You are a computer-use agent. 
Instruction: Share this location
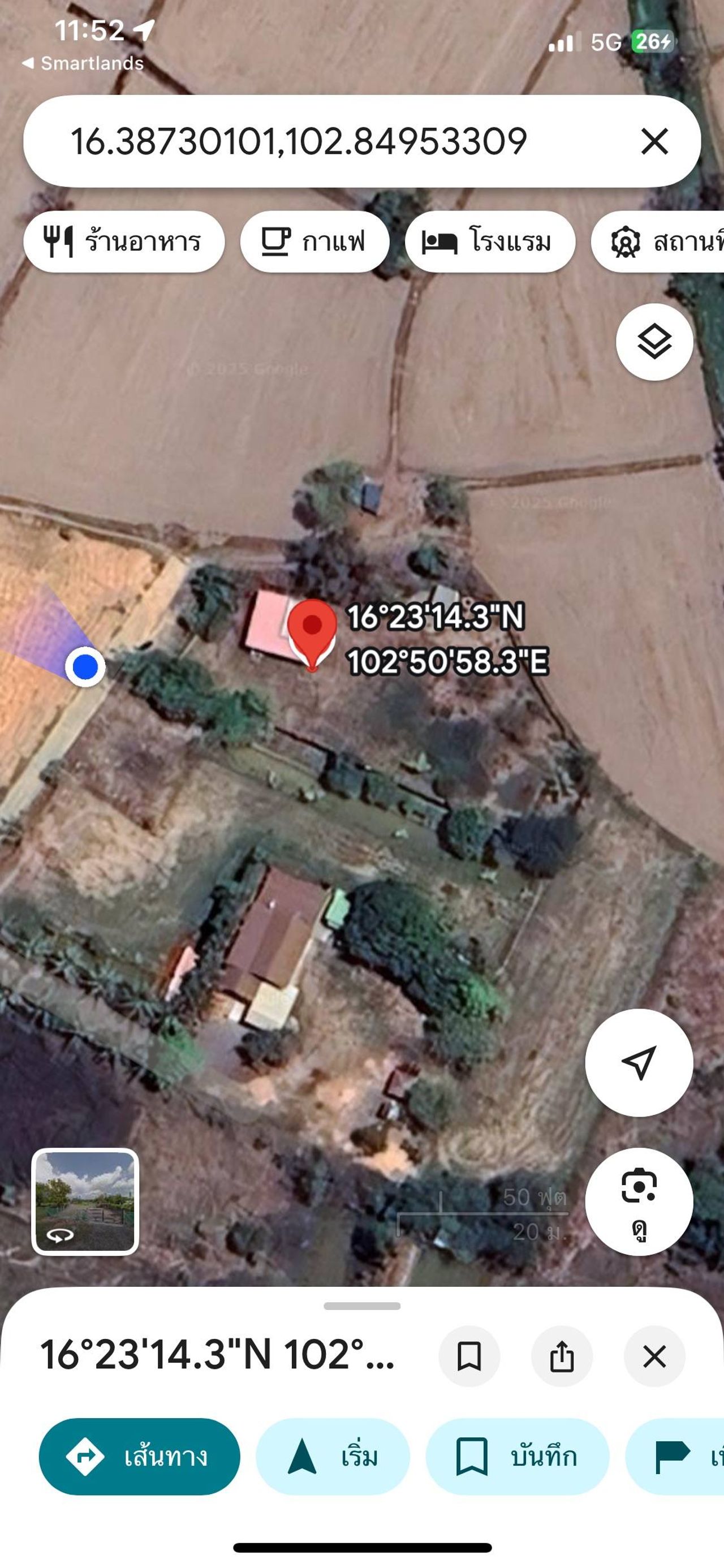coord(562,1356)
